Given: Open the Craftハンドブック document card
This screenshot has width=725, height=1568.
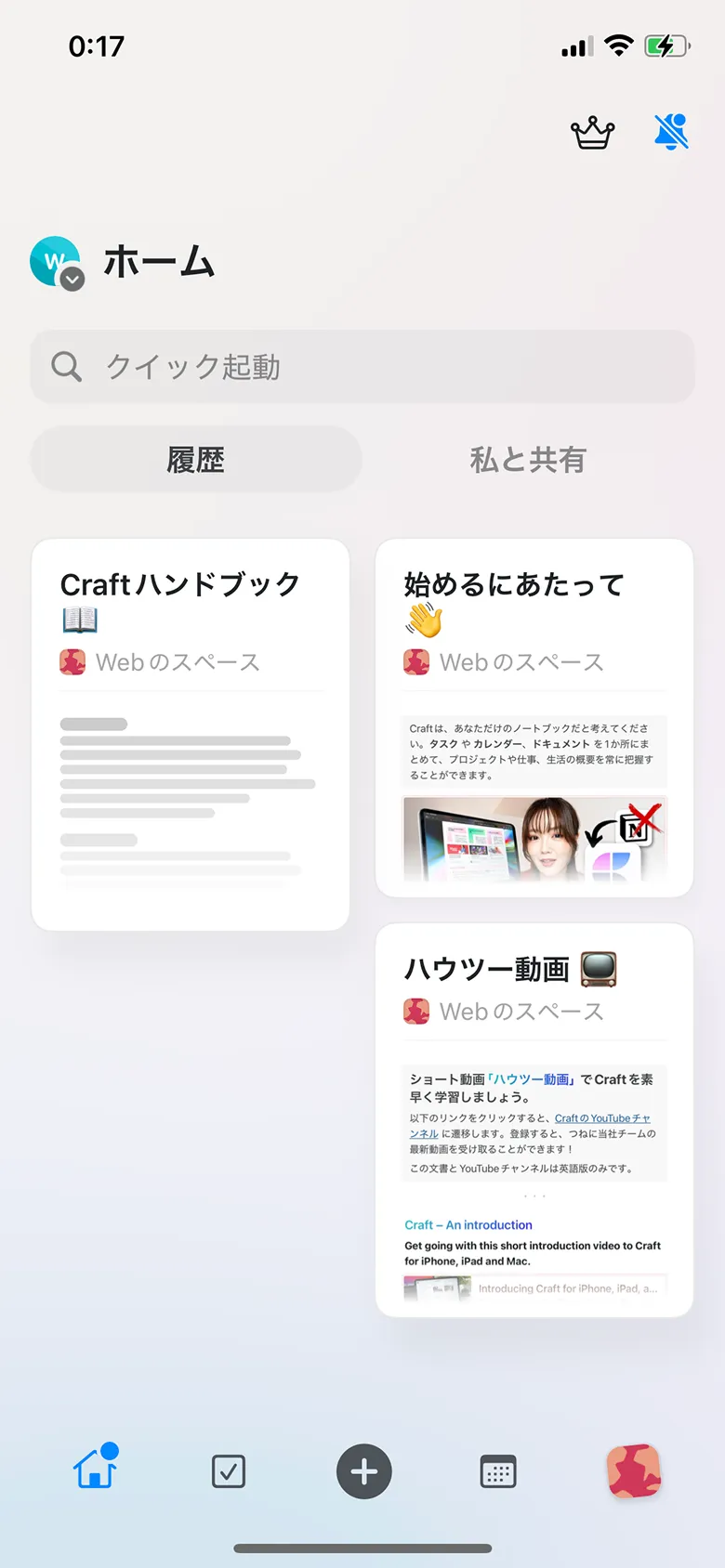Looking at the screenshot, I should (x=191, y=734).
